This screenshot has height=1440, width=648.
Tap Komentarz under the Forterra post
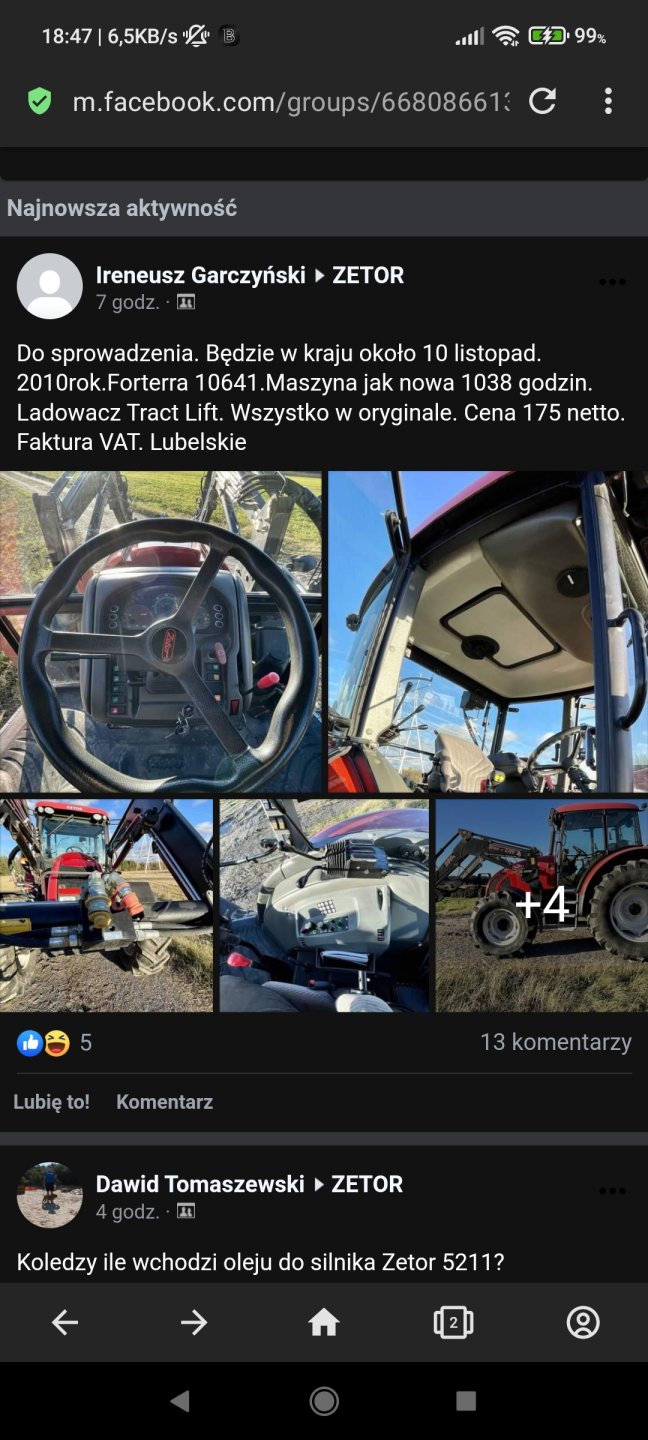[164, 1102]
